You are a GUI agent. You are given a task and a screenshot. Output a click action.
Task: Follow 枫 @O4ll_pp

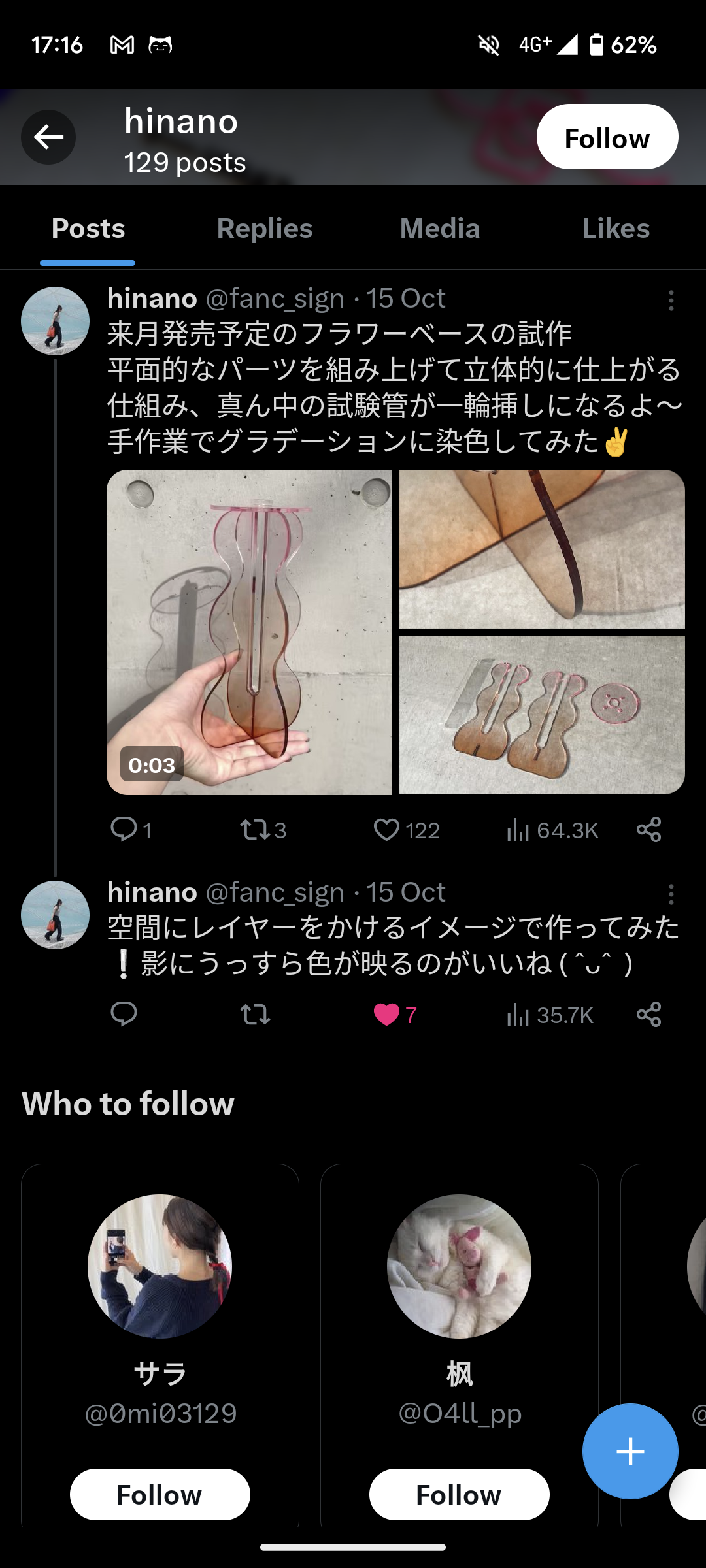(x=459, y=1495)
